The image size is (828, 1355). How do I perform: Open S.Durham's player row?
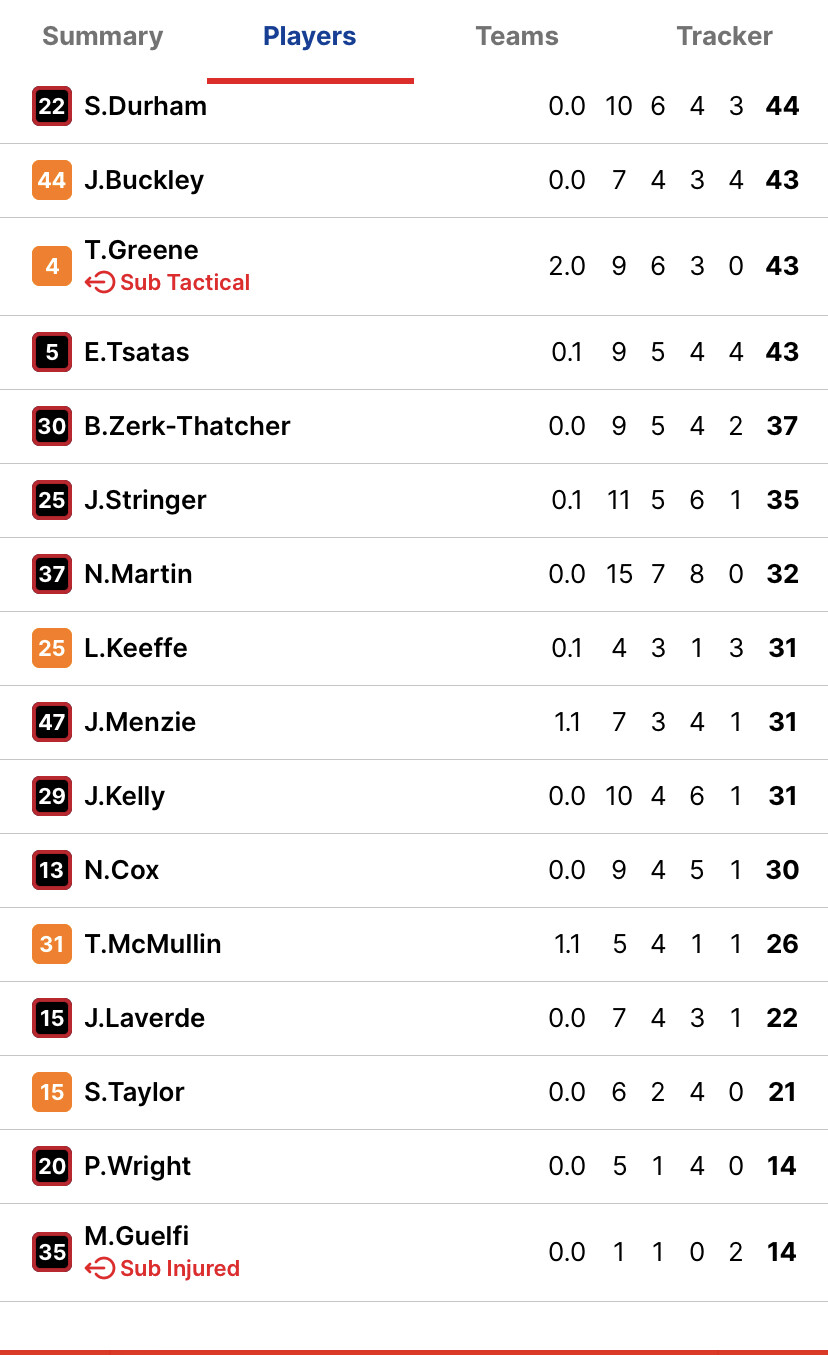tap(414, 107)
